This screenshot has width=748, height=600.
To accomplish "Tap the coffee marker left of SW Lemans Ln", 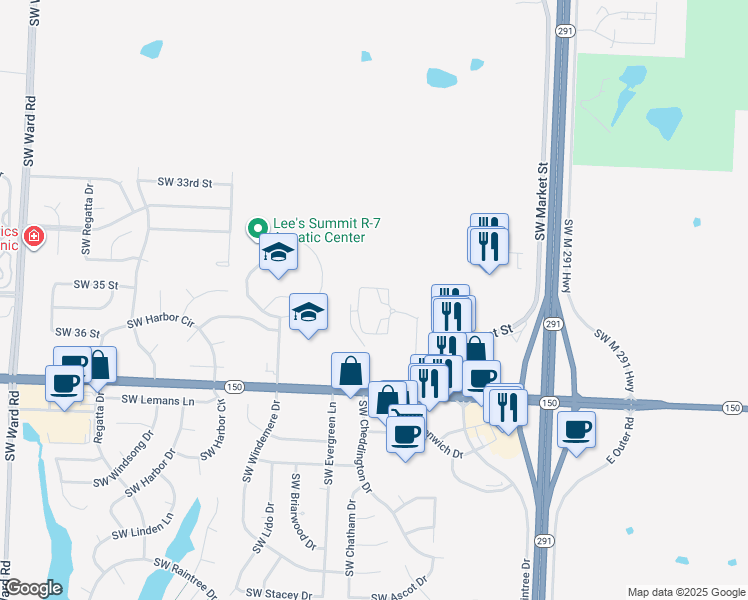I will pos(65,387).
